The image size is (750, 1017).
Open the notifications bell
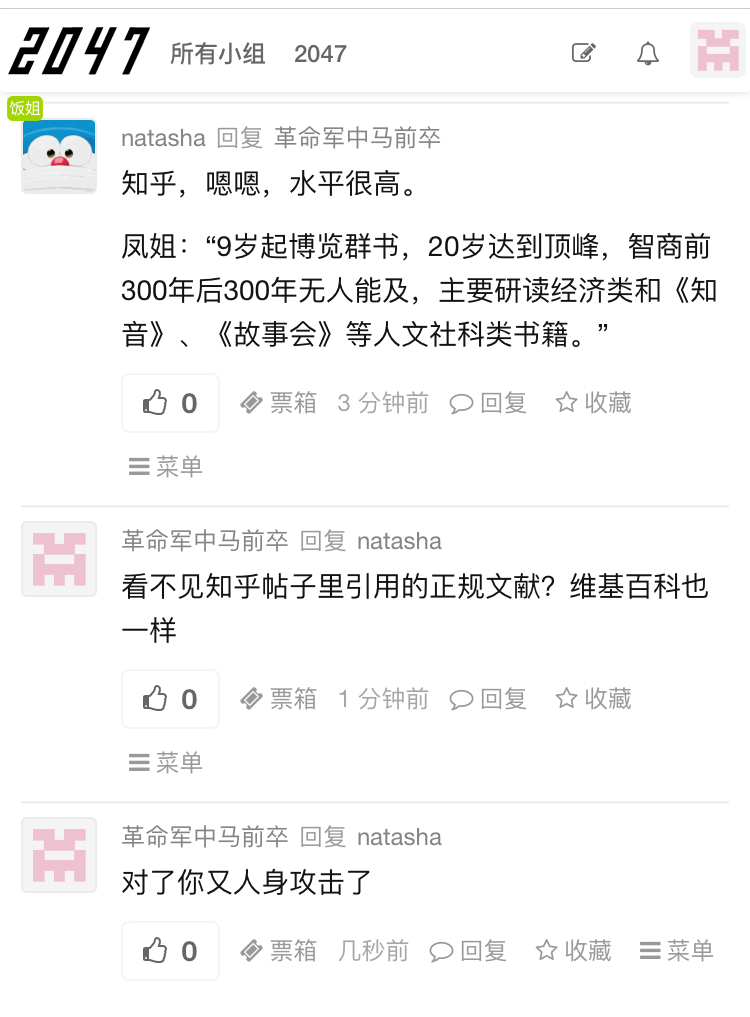[648, 53]
